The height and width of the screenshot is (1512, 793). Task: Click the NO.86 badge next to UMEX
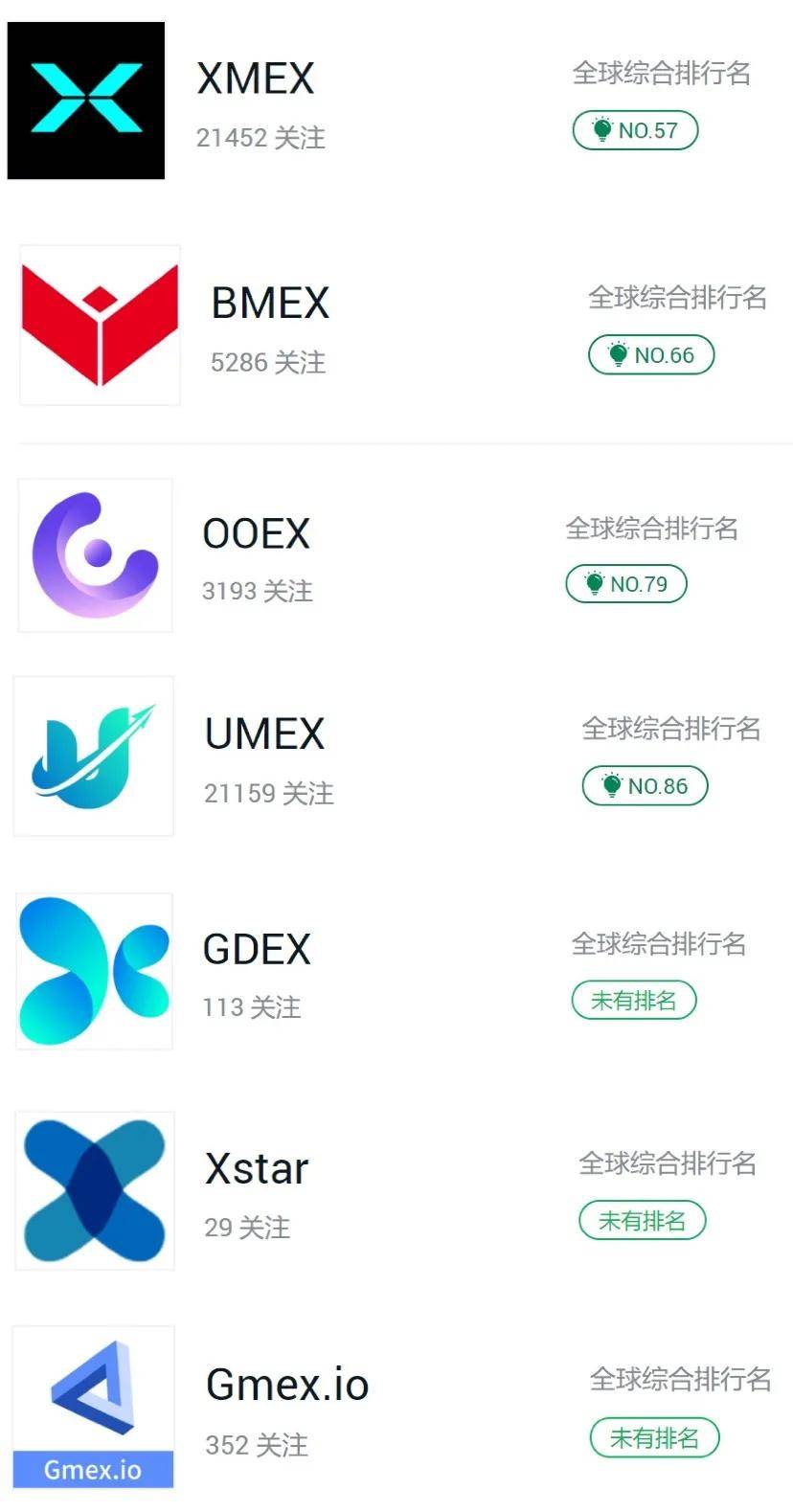[644, 785]
